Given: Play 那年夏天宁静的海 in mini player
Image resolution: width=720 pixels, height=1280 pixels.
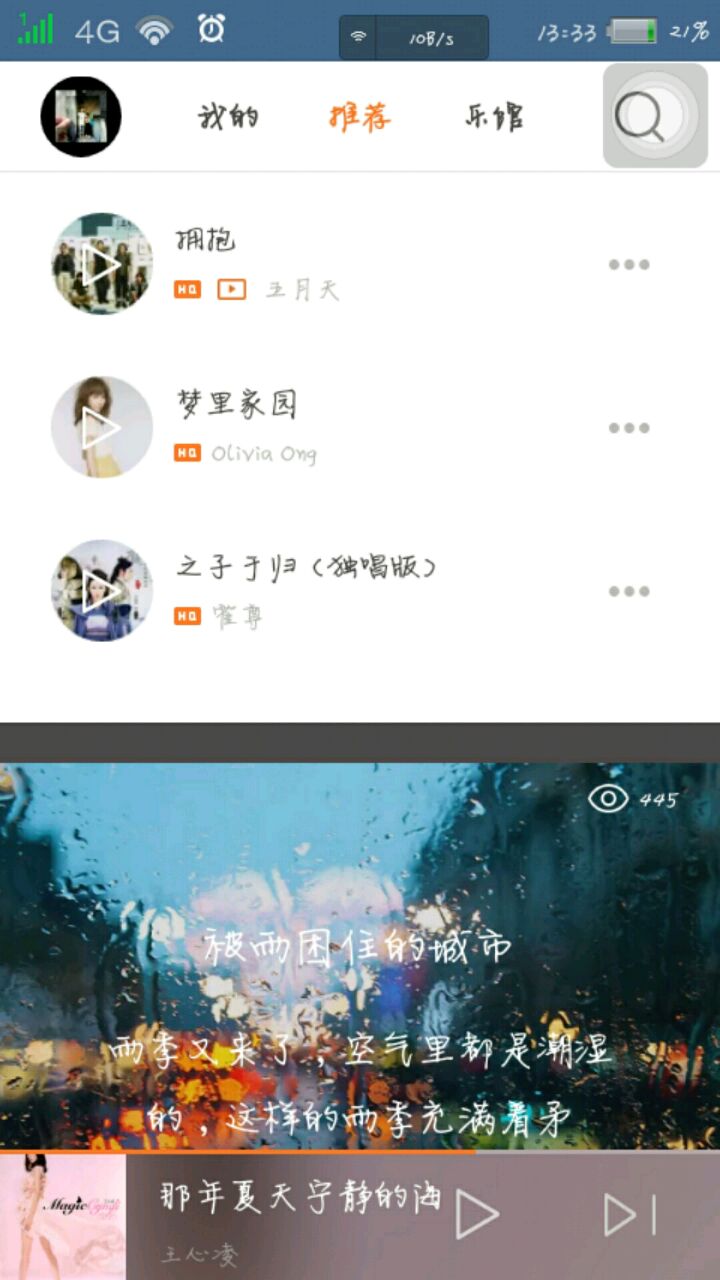Looking at the screenshot, I should [477, 1215].
